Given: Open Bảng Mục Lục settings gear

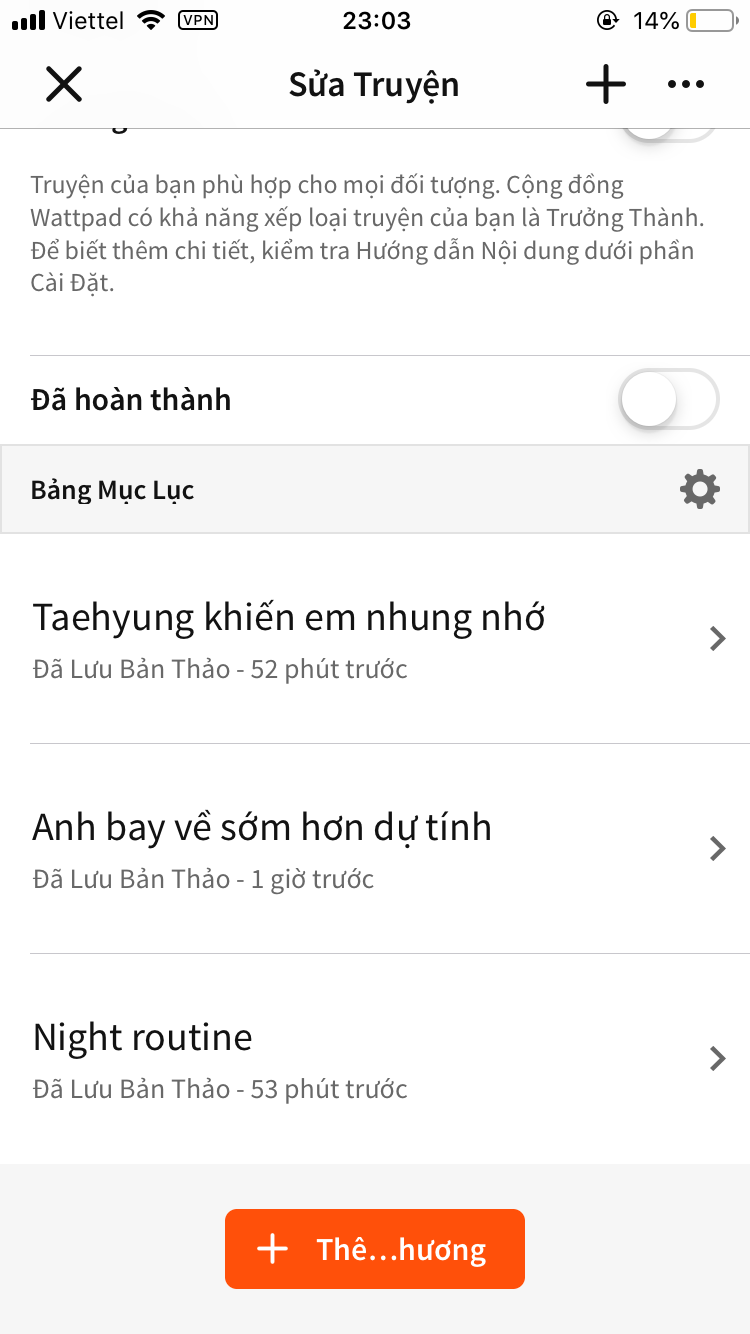Looking at the screenshot, I should coord(699,490).
